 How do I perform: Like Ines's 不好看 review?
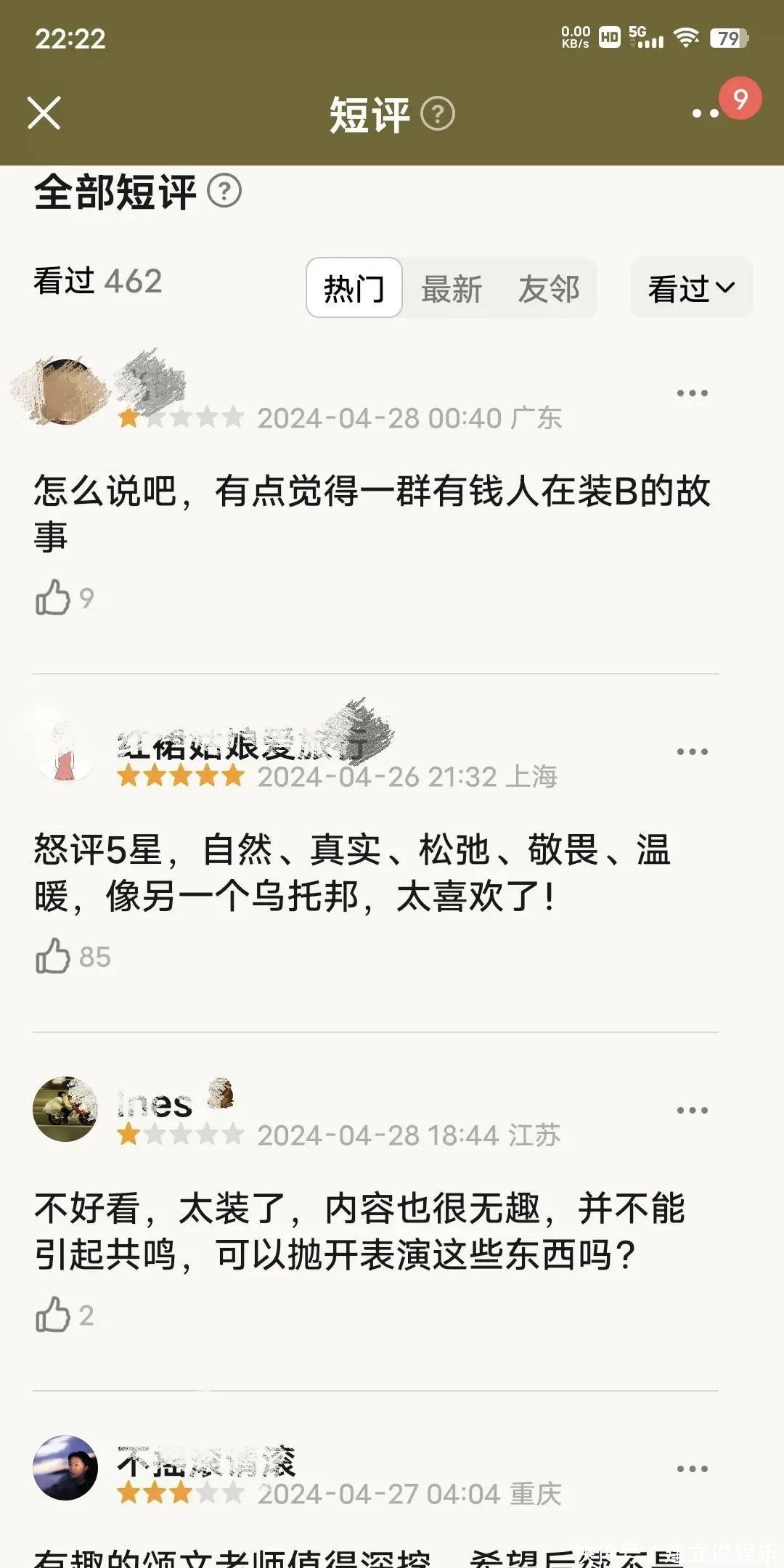click(54, 1315)
